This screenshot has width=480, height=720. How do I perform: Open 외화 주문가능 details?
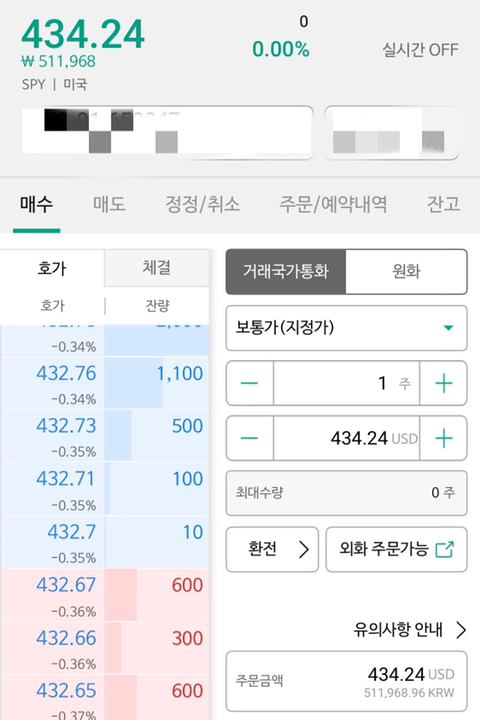tap(396, 549)
